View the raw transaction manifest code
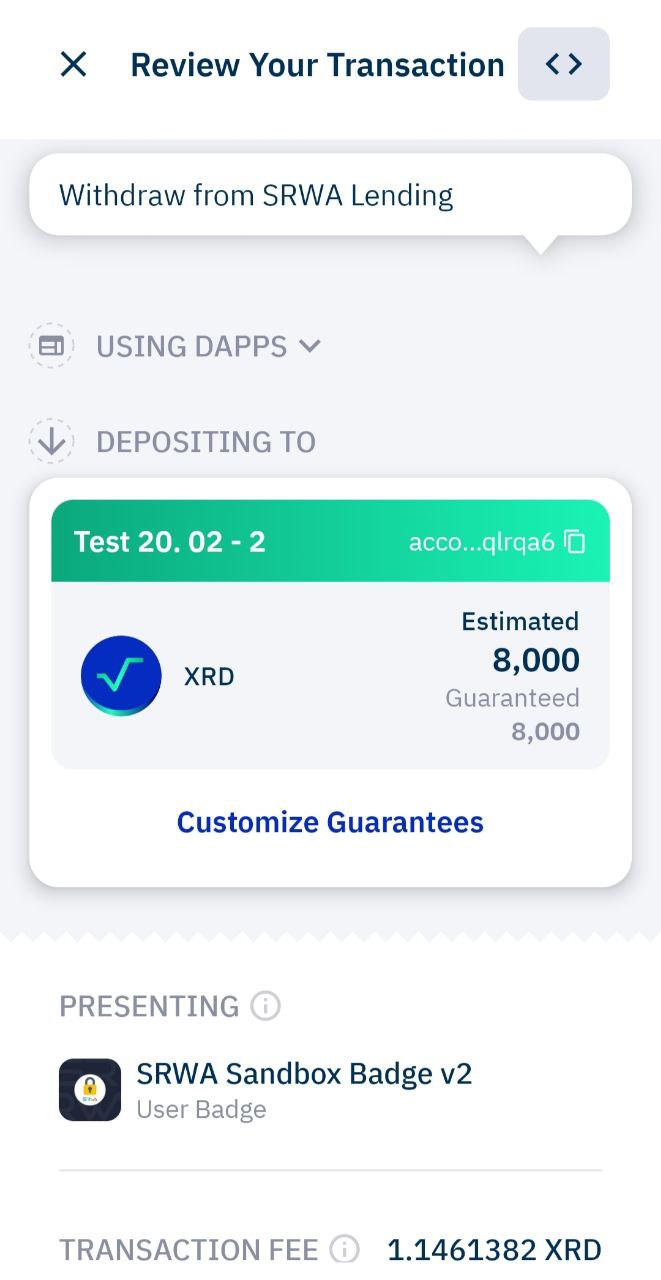 563,64
